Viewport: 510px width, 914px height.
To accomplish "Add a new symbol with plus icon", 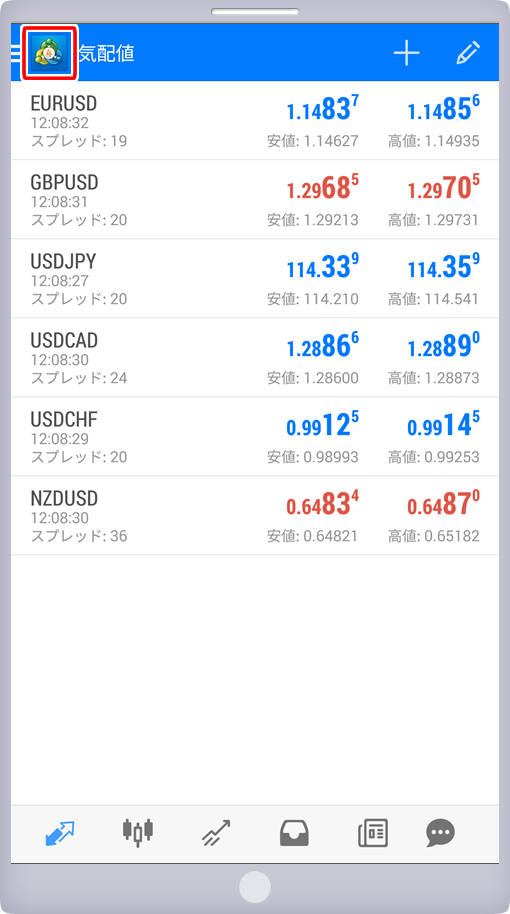I will 406,53.
